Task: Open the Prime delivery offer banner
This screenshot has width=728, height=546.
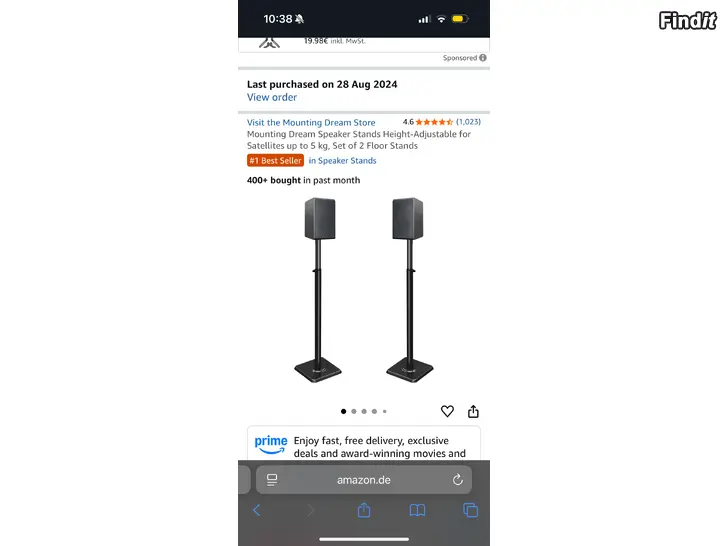Action: 363,445
